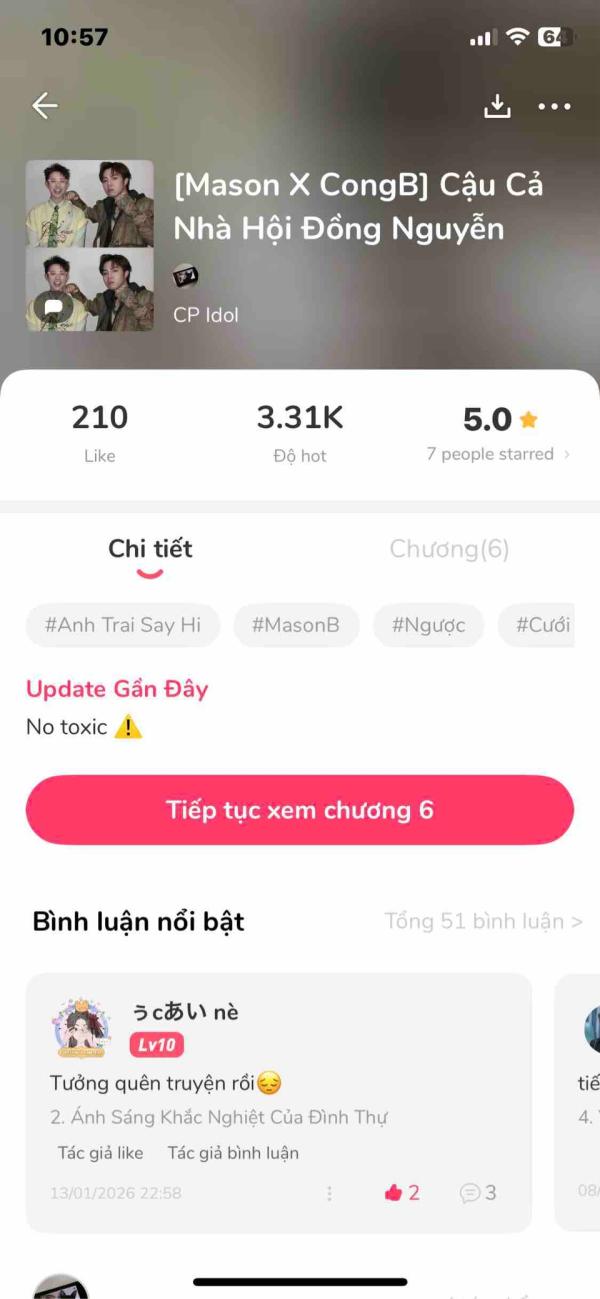
Task: Download this story
Action: coord(497,106)
